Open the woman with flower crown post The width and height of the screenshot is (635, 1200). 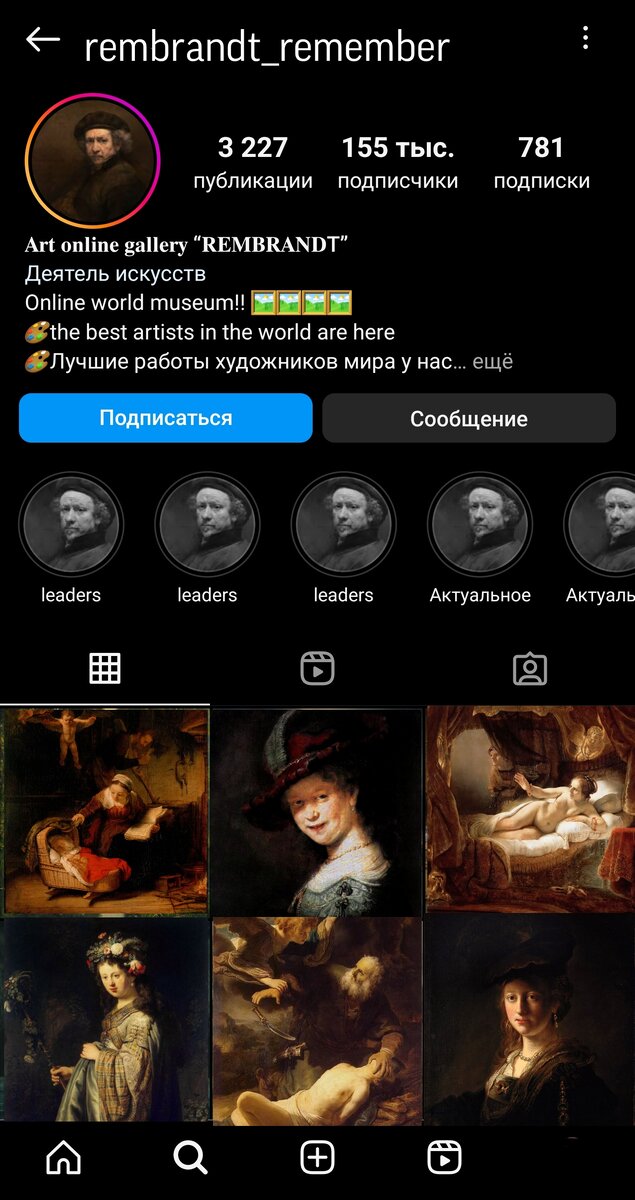[104, 1021]
